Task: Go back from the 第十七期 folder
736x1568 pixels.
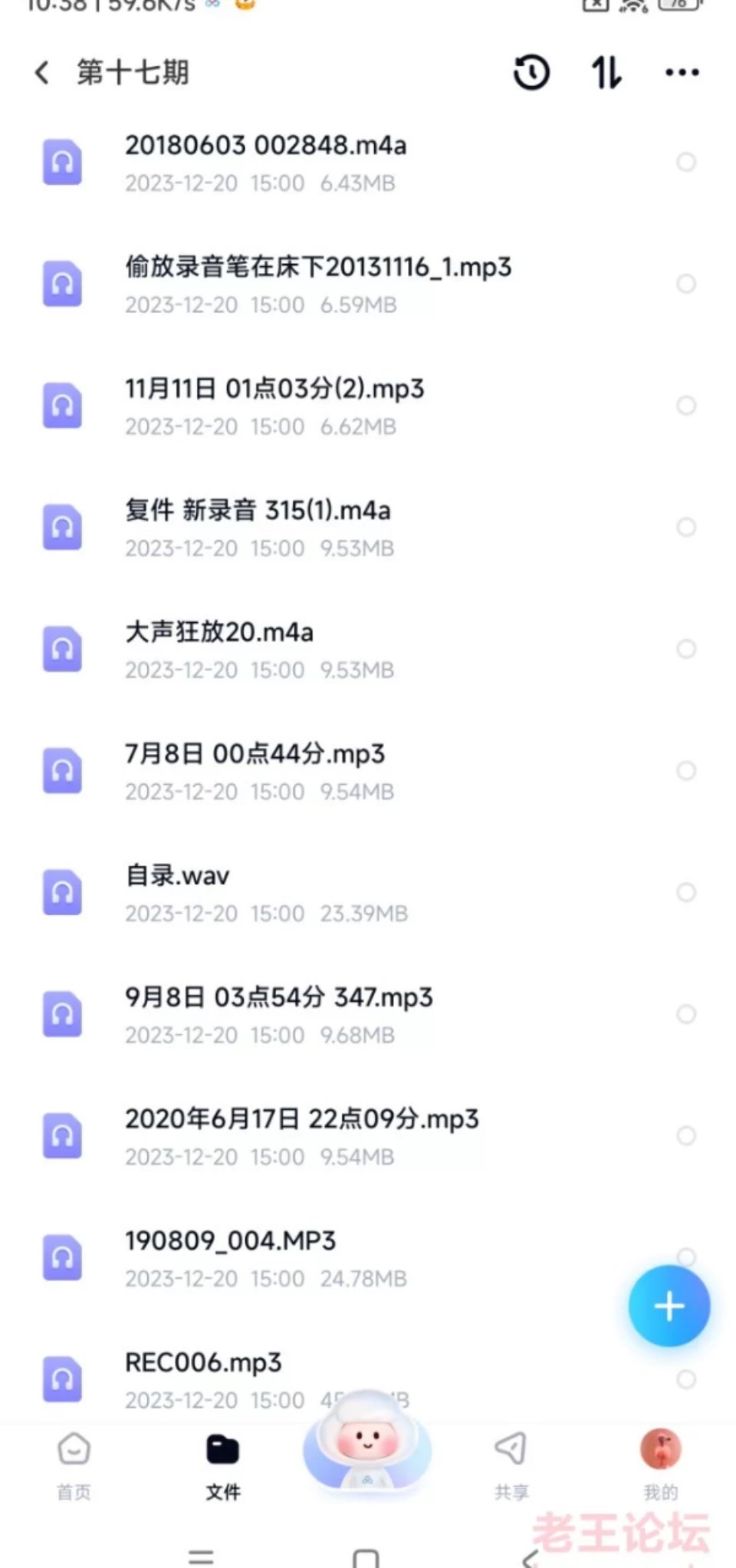Action: [43, 73]
